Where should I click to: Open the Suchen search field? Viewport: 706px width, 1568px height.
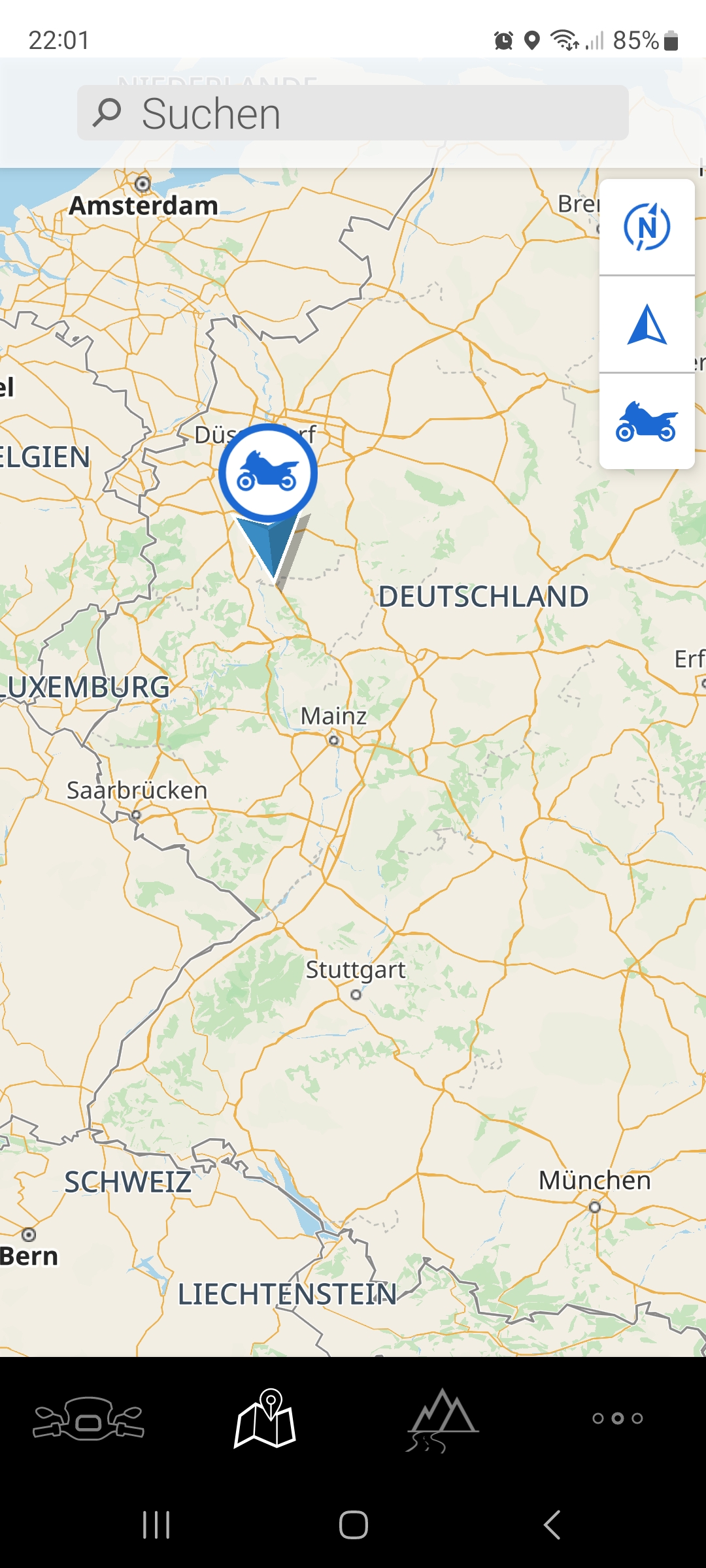[x=353, y=113]
